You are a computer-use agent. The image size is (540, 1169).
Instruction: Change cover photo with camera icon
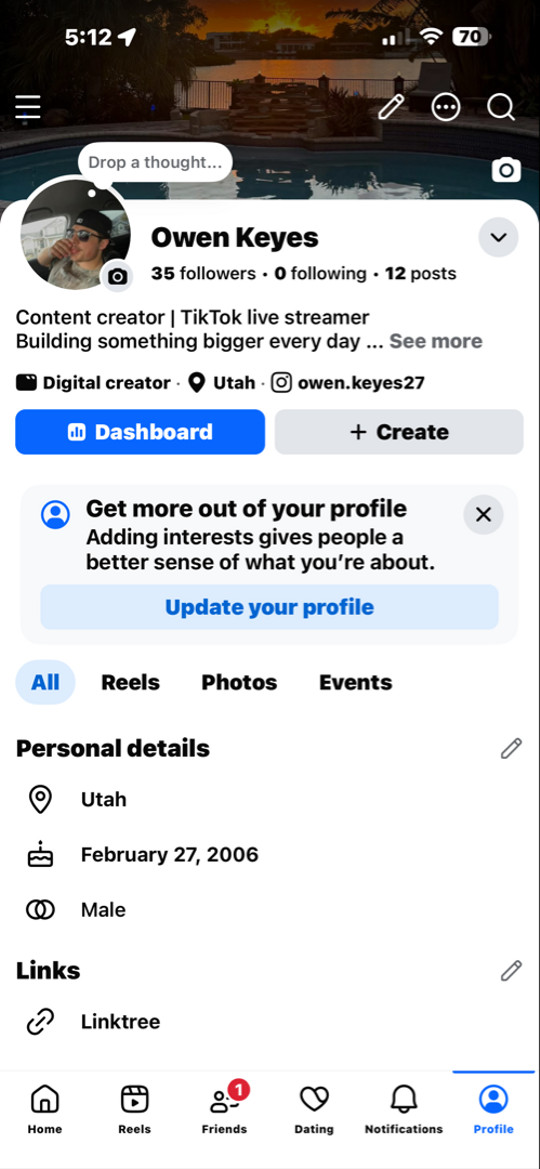pyautogui.click(x=506, y=170)
